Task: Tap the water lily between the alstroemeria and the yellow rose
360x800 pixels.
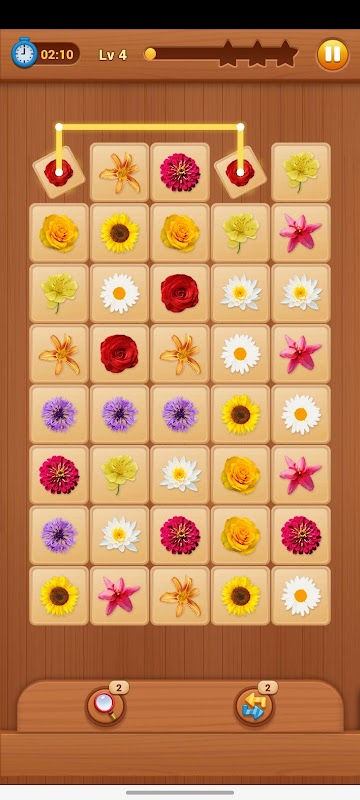Action: click(x=180, y=474)
